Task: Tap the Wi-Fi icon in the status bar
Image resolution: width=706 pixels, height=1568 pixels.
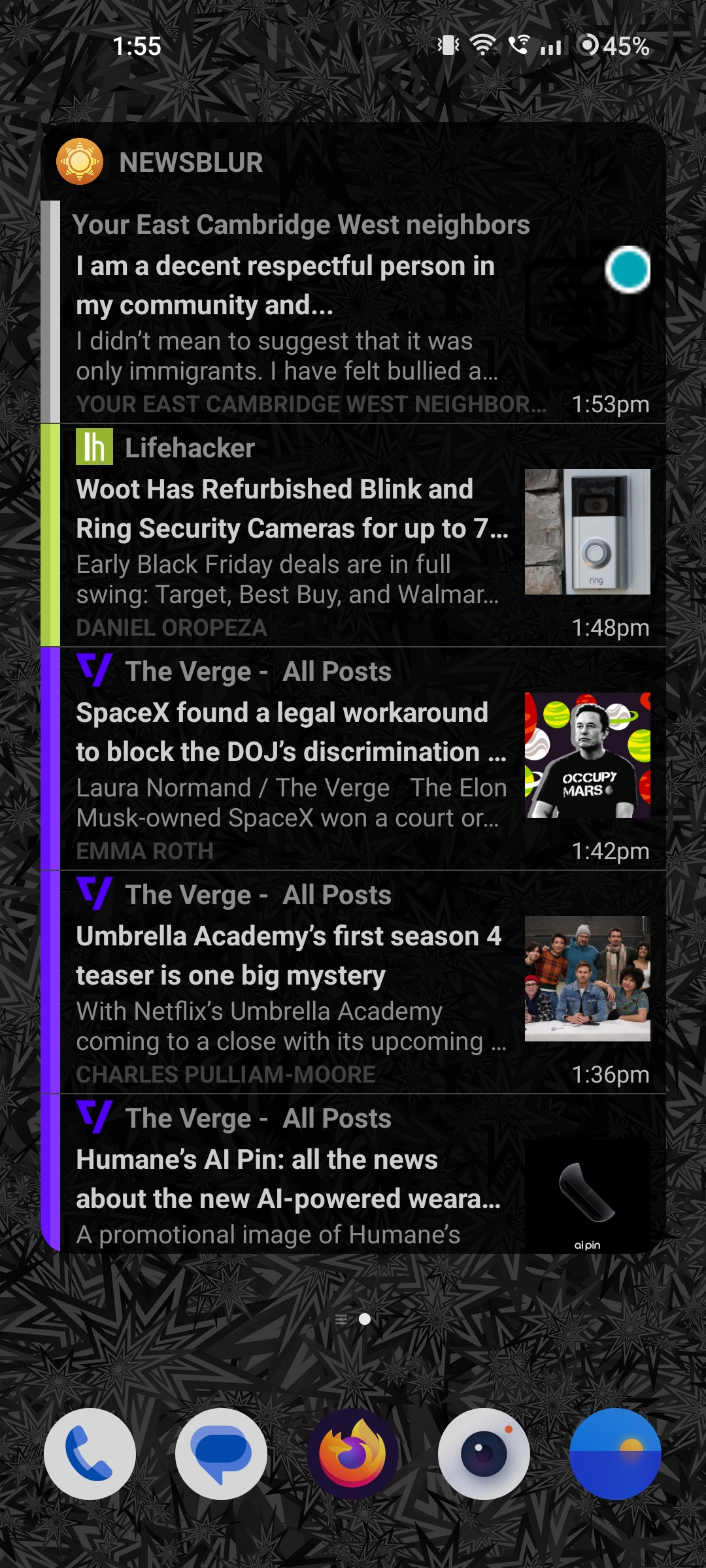Action: 482,46
